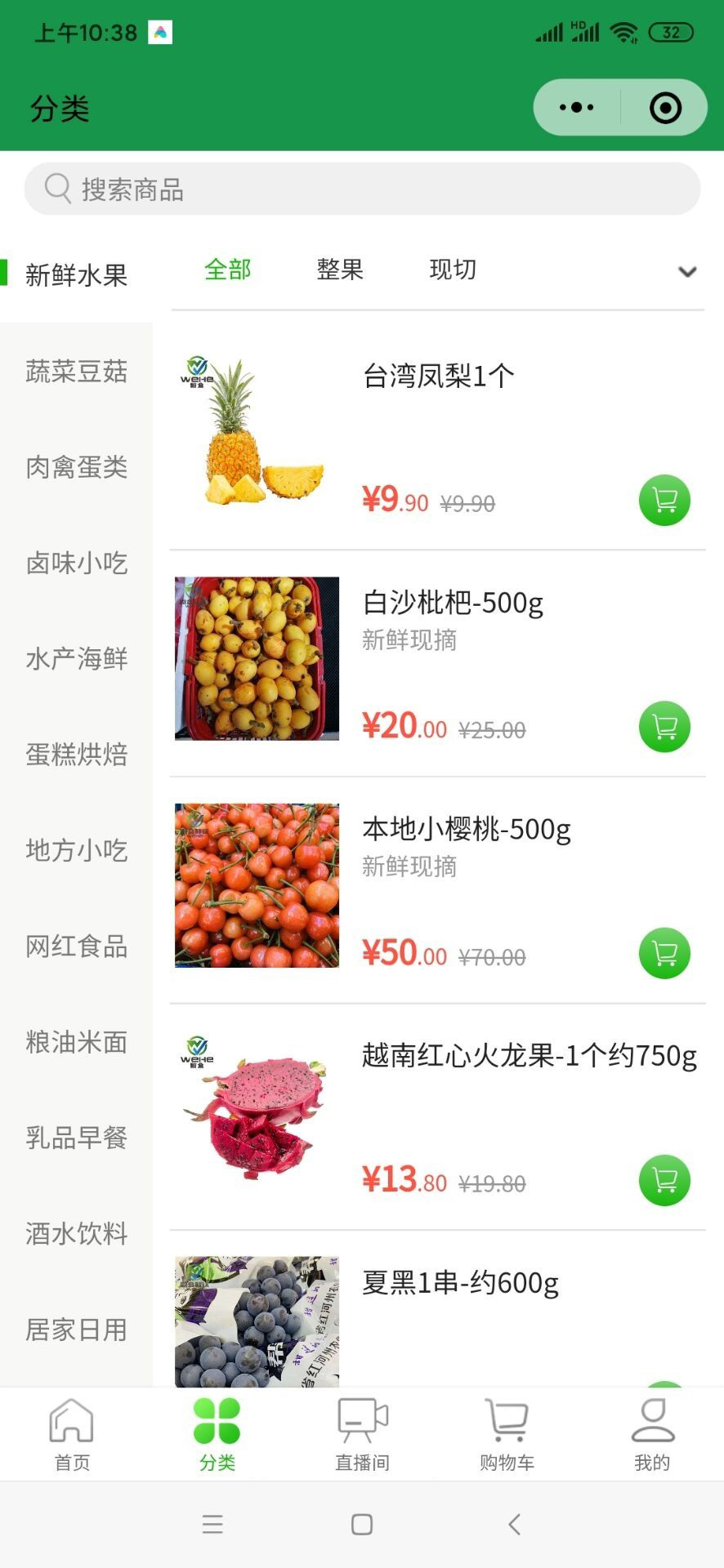Select the 水产海鲜 category
This screenshot has height=1568, width=724.
pos(76,659)
